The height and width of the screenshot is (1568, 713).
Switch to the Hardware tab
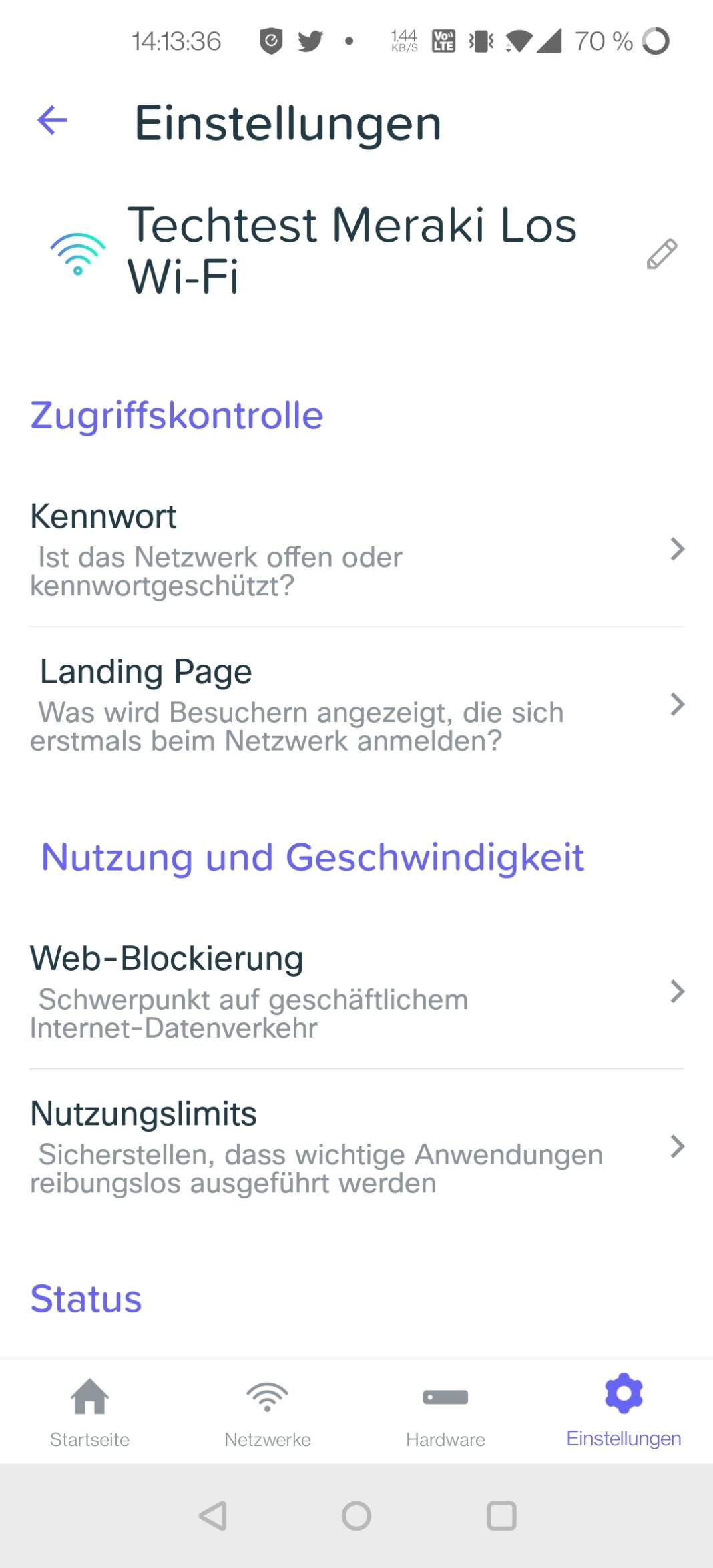445,1408
